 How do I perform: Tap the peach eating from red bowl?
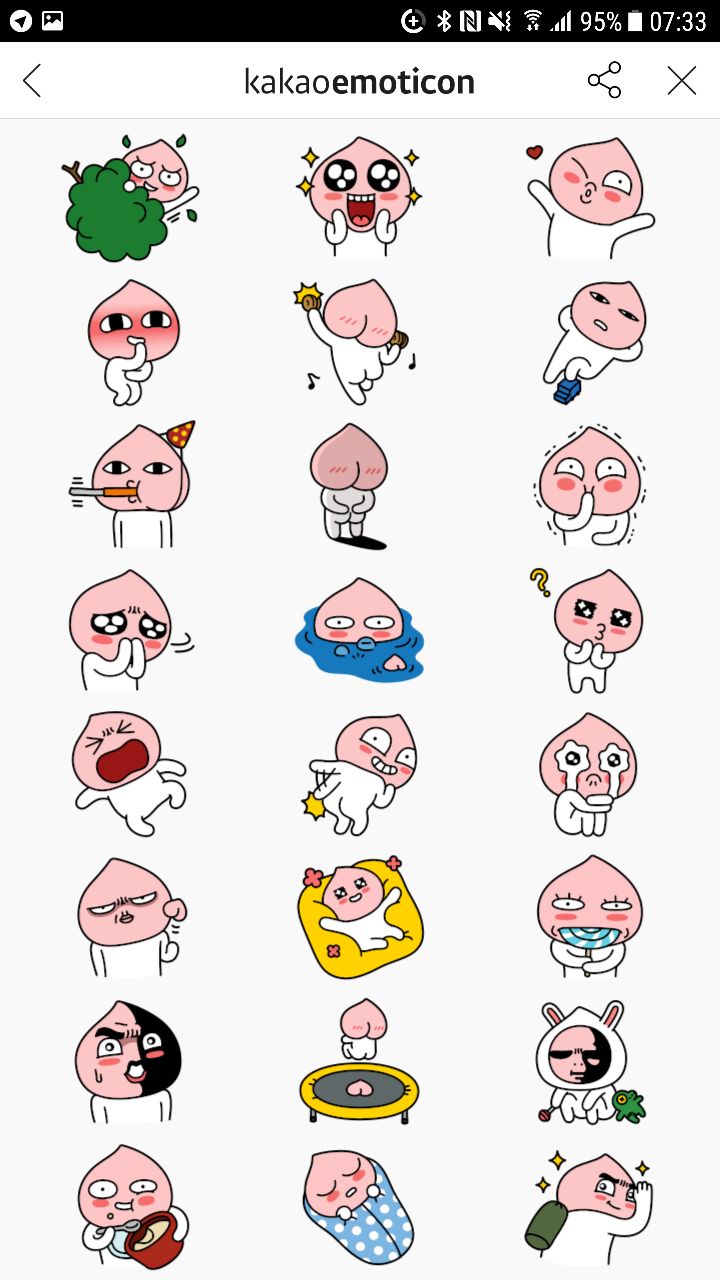tap(130, 1205)
